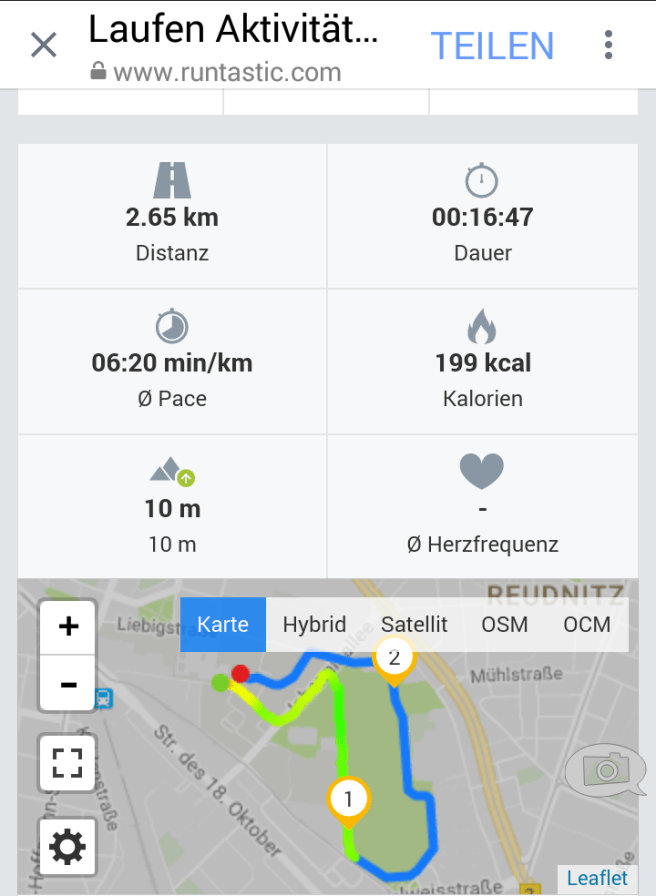Expand the map to fullscreen

coord(68,763)
